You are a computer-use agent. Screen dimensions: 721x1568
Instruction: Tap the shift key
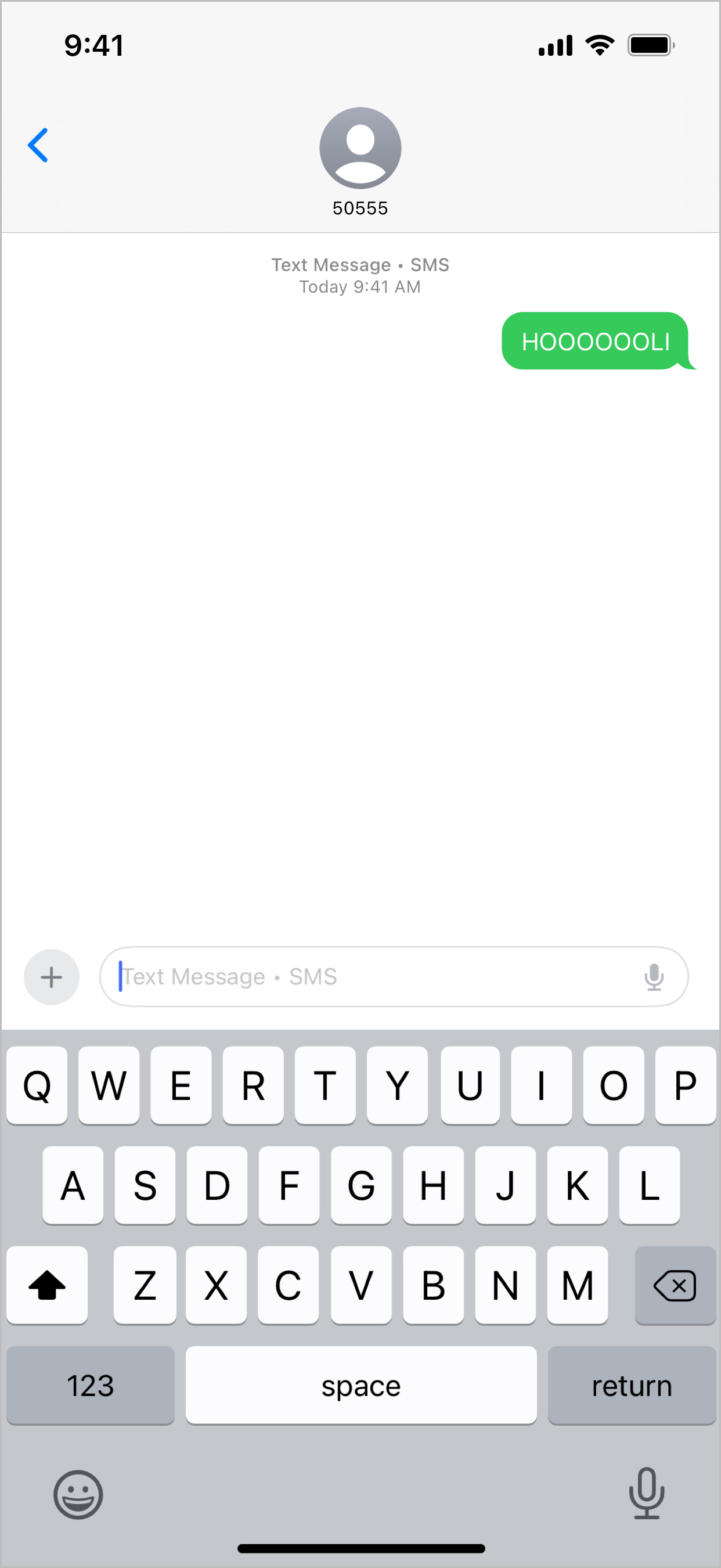point(47,1285)
